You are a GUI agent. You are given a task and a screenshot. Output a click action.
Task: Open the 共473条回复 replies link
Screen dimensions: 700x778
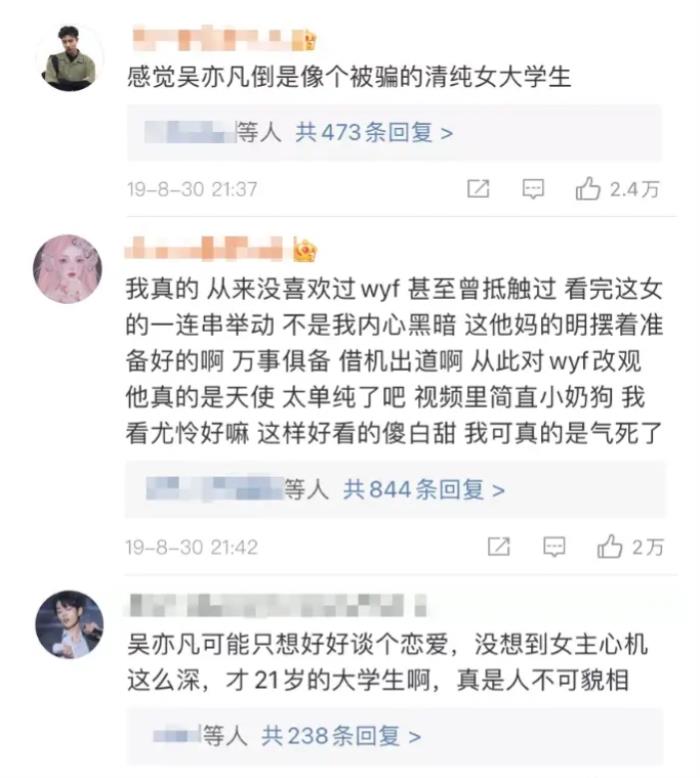coord(374,132)
